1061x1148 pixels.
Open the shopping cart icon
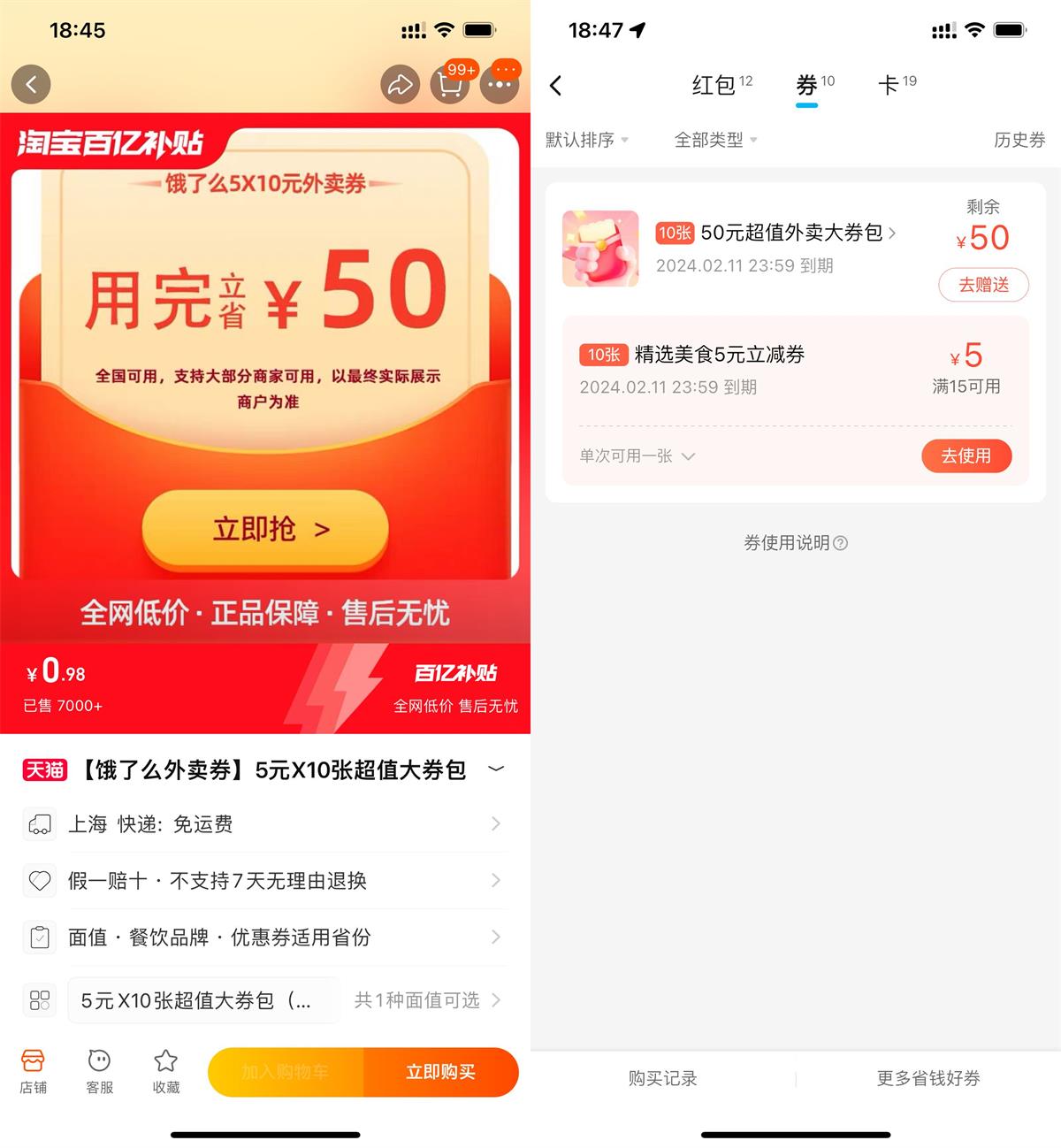tap(450, 85)
